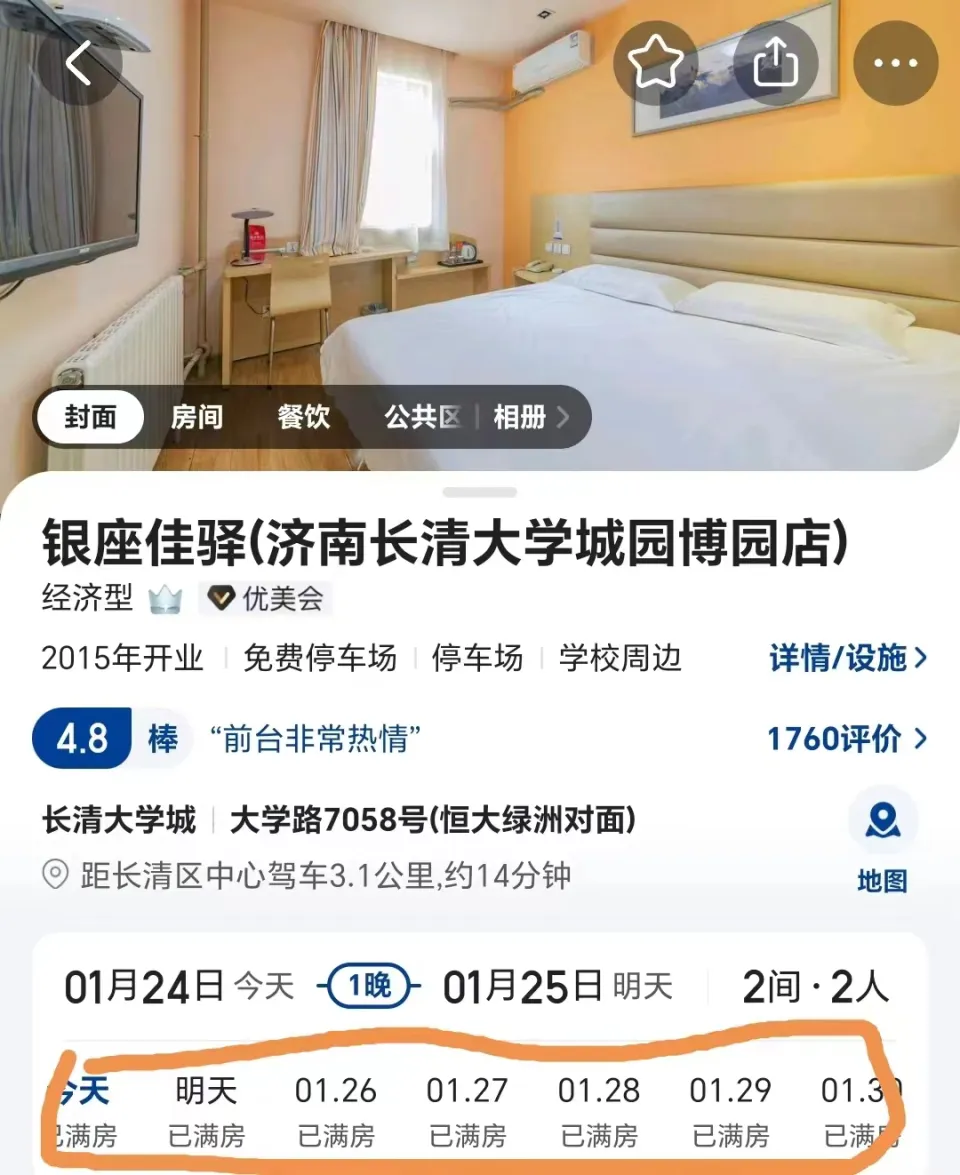Viewport: 960px width, 1175px height.
Task: Tap the 优美会 membership badge
Action: pyautogui.click(x=266, y=599)
